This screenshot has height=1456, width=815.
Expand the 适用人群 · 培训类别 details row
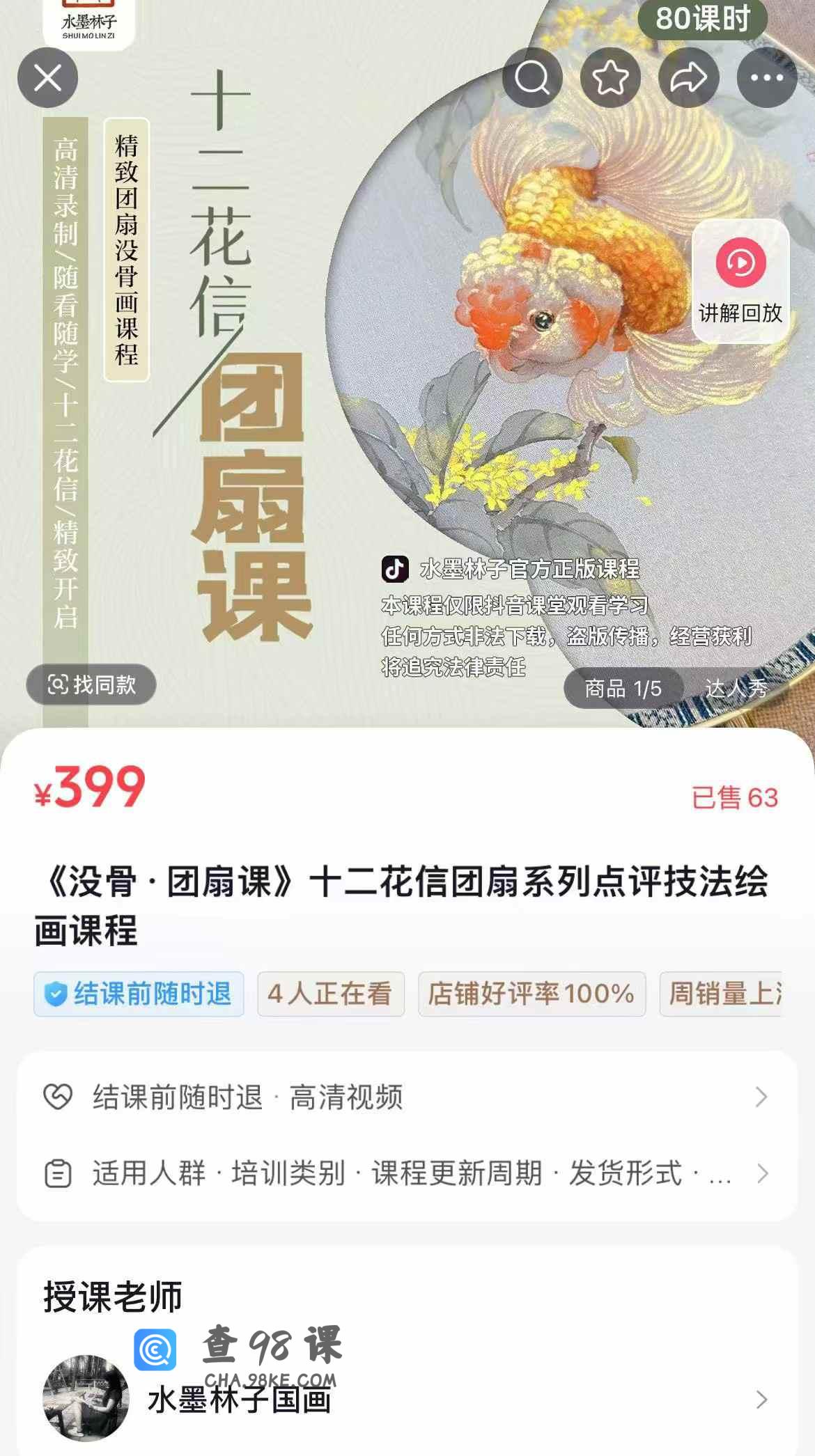click(x=407, y=1173)
